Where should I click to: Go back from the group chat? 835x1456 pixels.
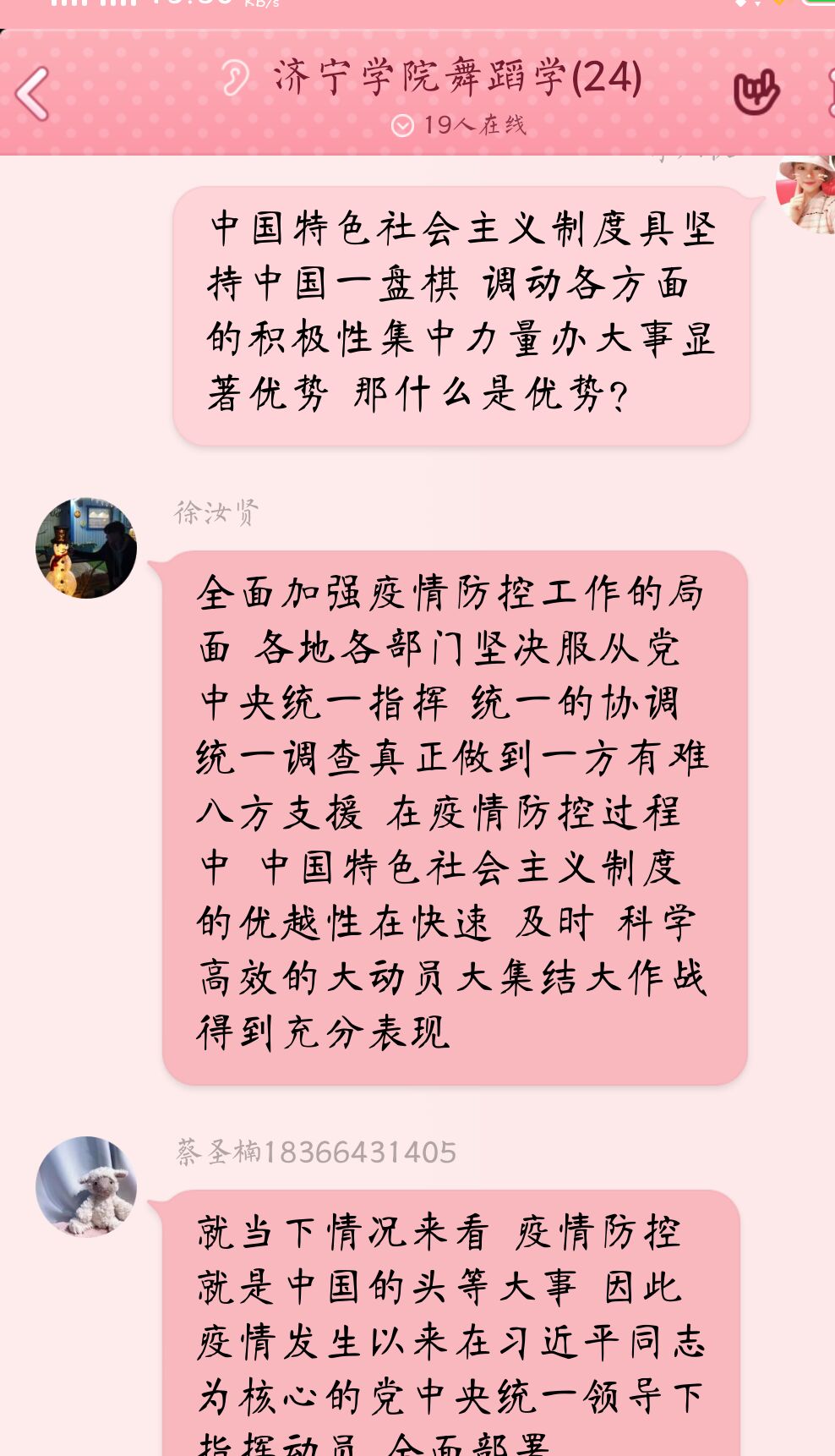pyautogui.click(x=34, y=93)
